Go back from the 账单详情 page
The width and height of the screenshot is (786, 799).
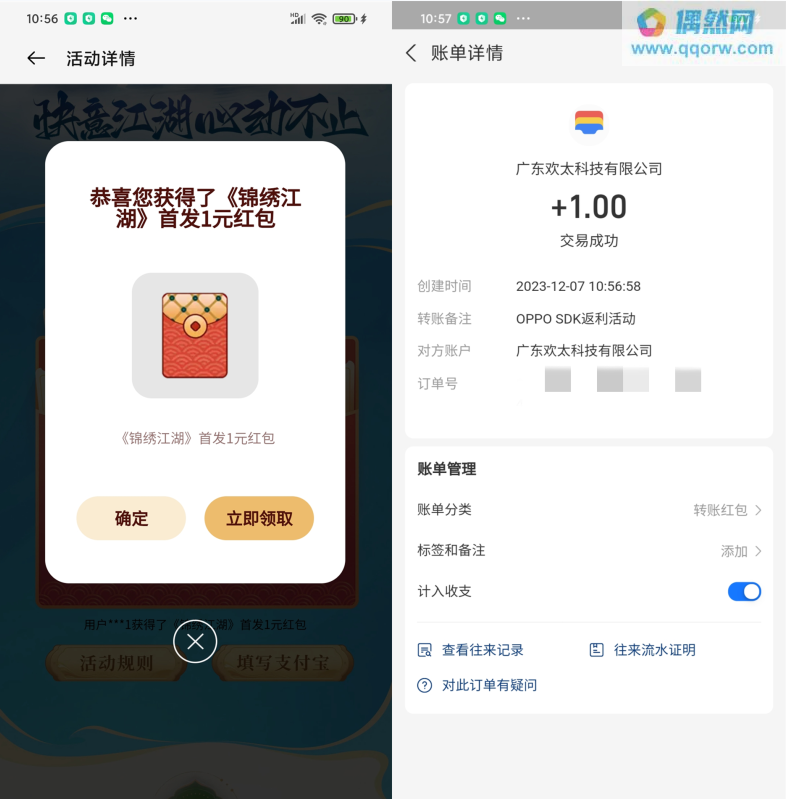[411, 53]
